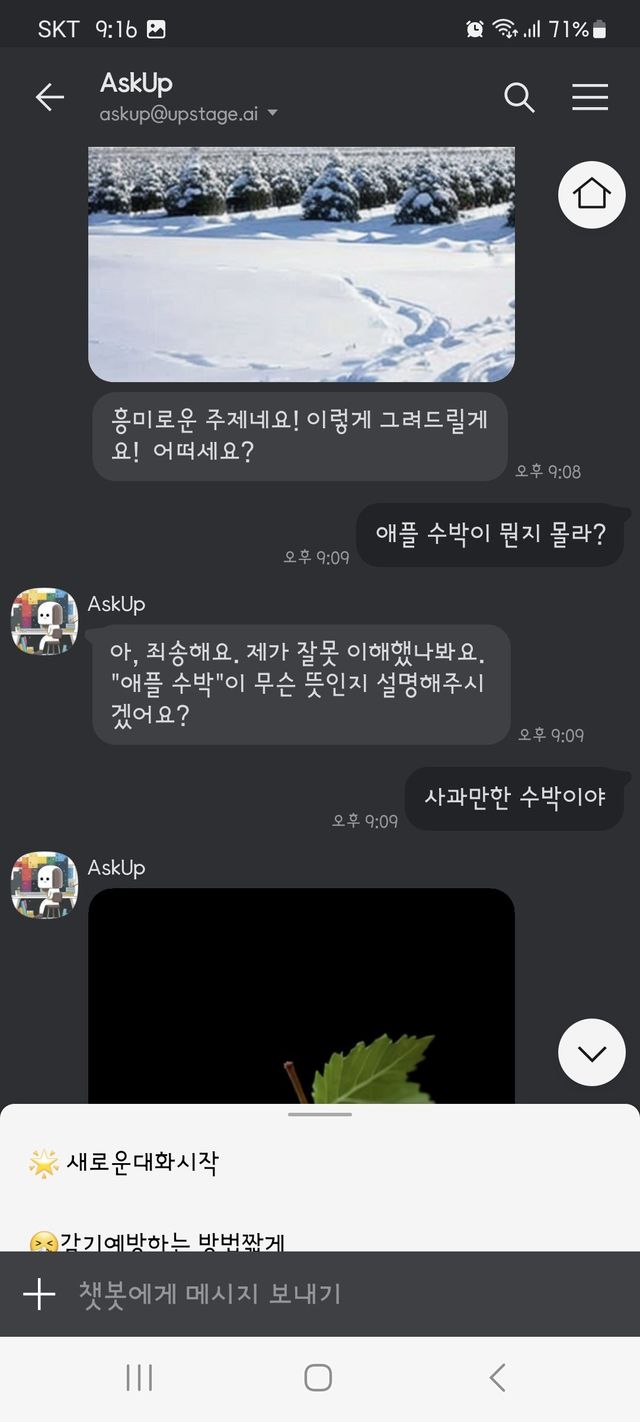Select 새로운대화시작 suggestion
The height and width of the screenshot is (1422, 640).
pyautogui.click(x=124, y=1163)
